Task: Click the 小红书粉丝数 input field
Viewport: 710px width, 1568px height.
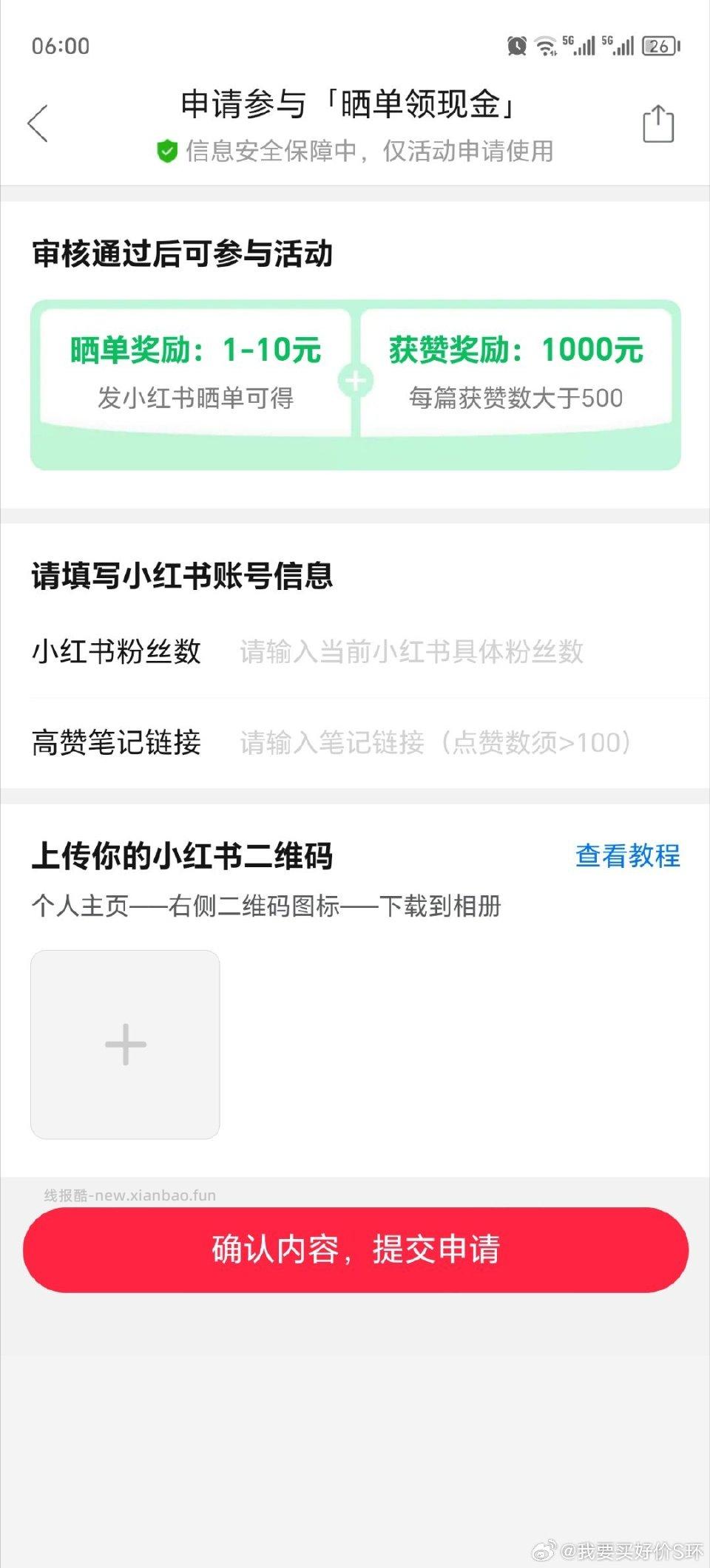Action: 410,652
